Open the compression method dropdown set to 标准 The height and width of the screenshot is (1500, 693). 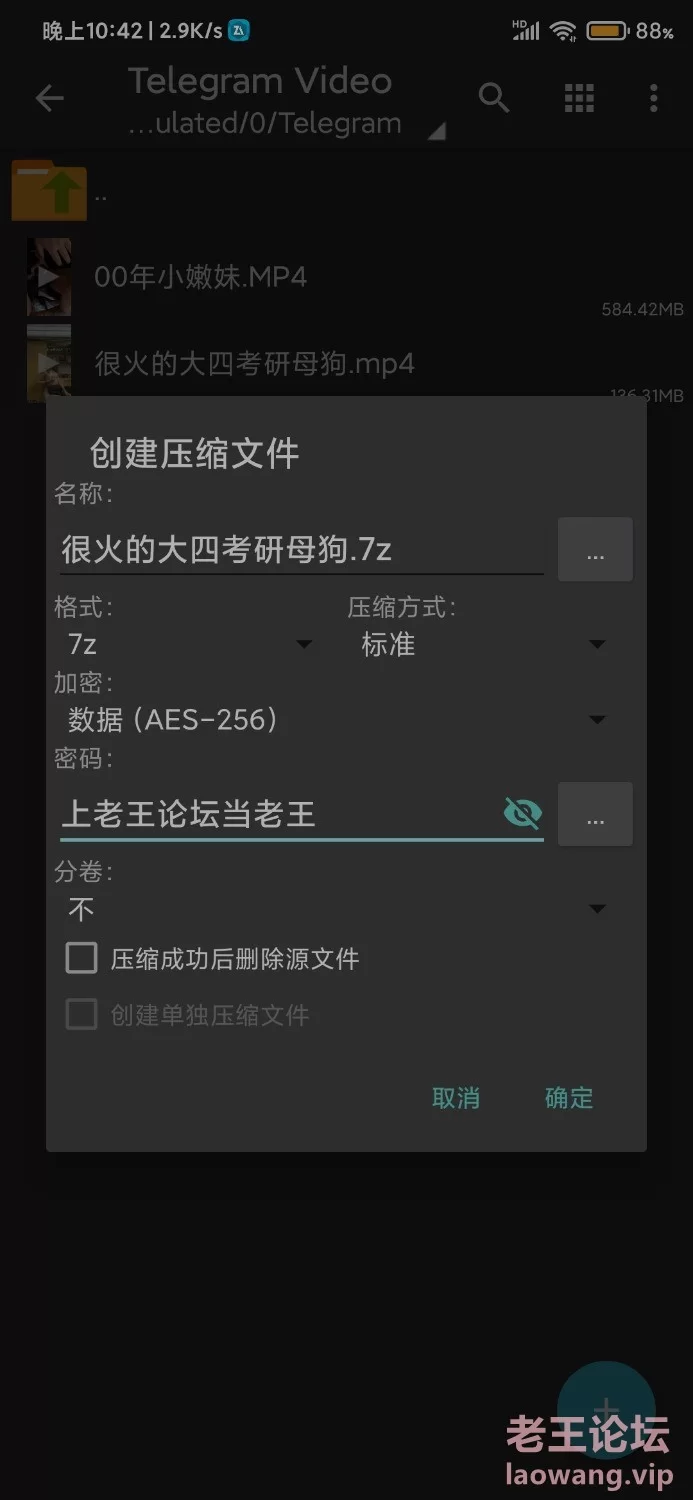[x=483, y=645]
